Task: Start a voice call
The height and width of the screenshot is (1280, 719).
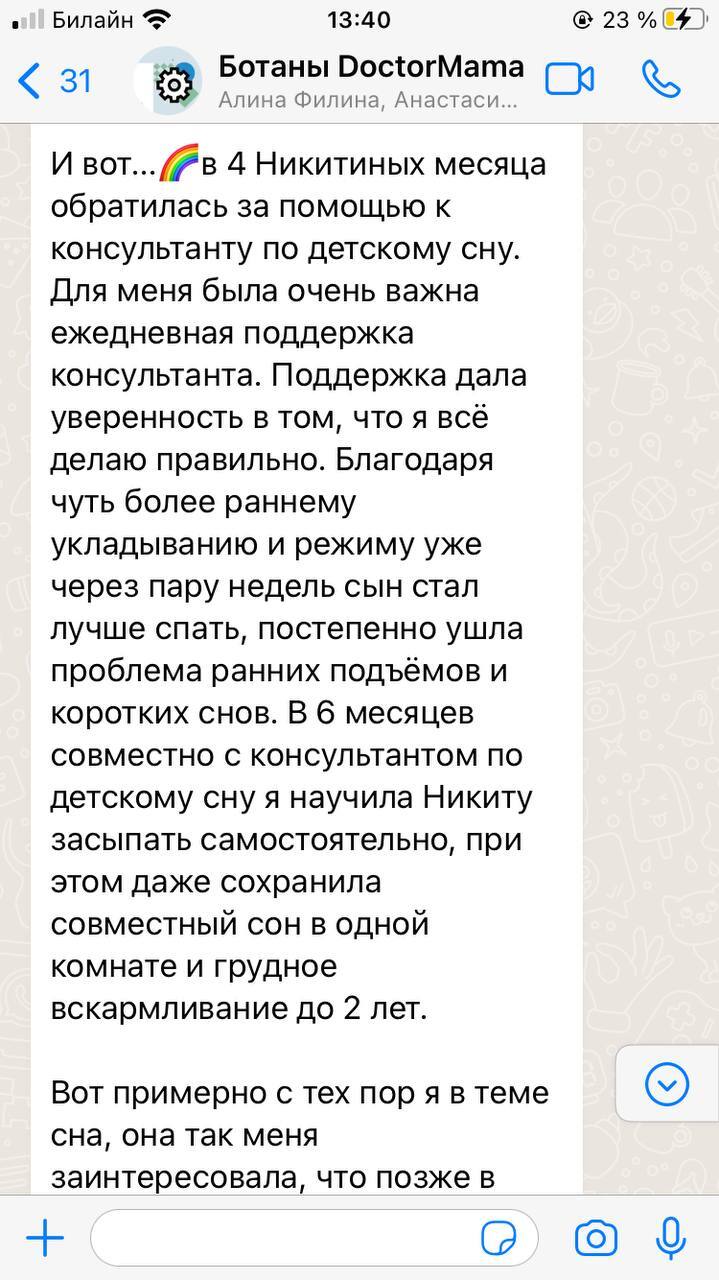Action: point(661,80)
